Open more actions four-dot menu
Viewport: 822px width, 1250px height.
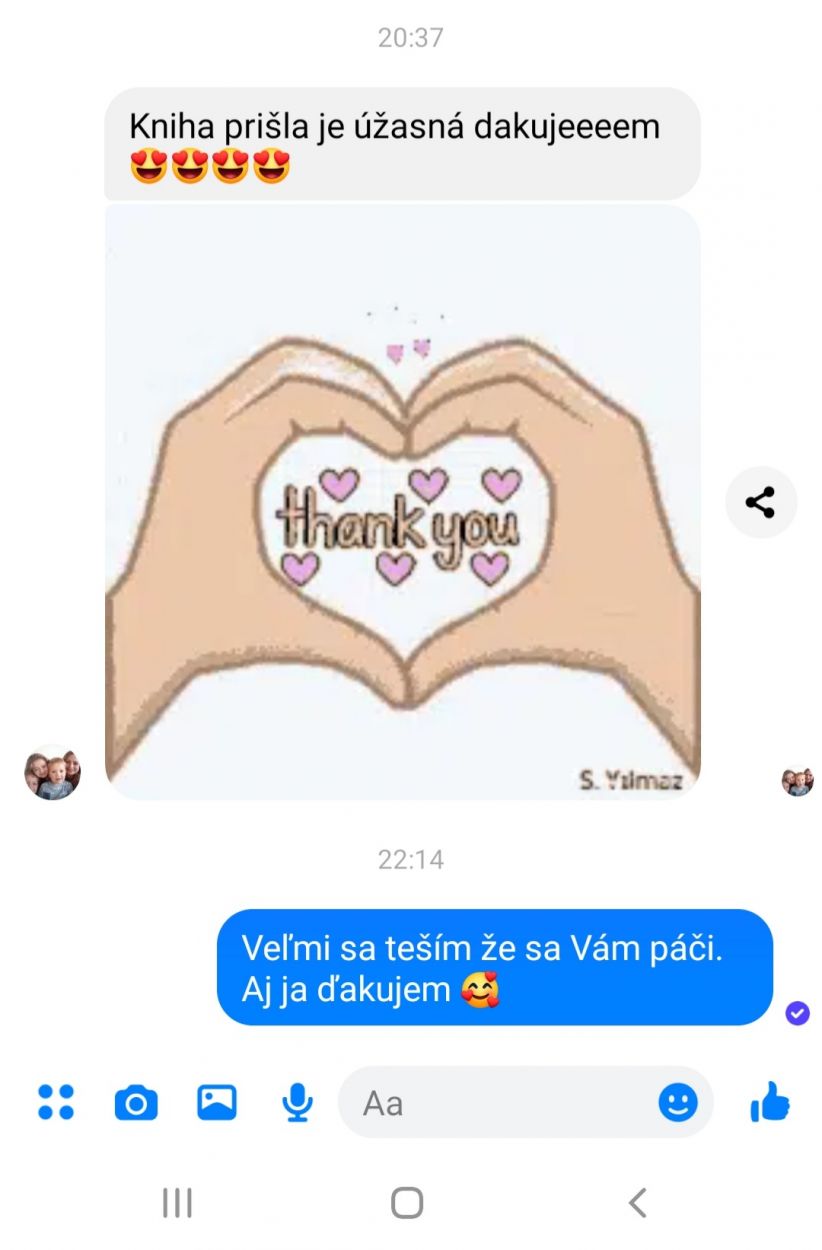tap(56, 1102)
